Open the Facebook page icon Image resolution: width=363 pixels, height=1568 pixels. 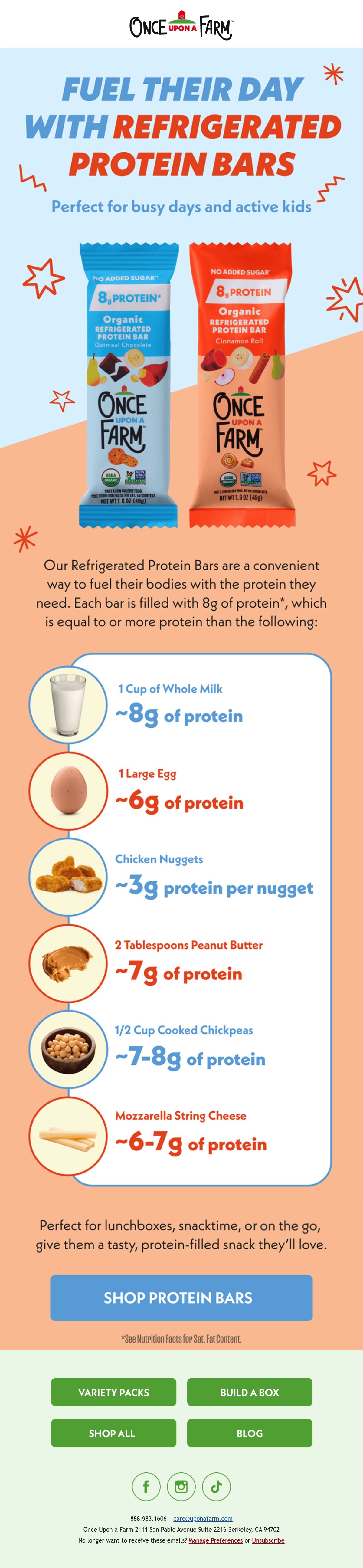click(x=146, y=1487)
